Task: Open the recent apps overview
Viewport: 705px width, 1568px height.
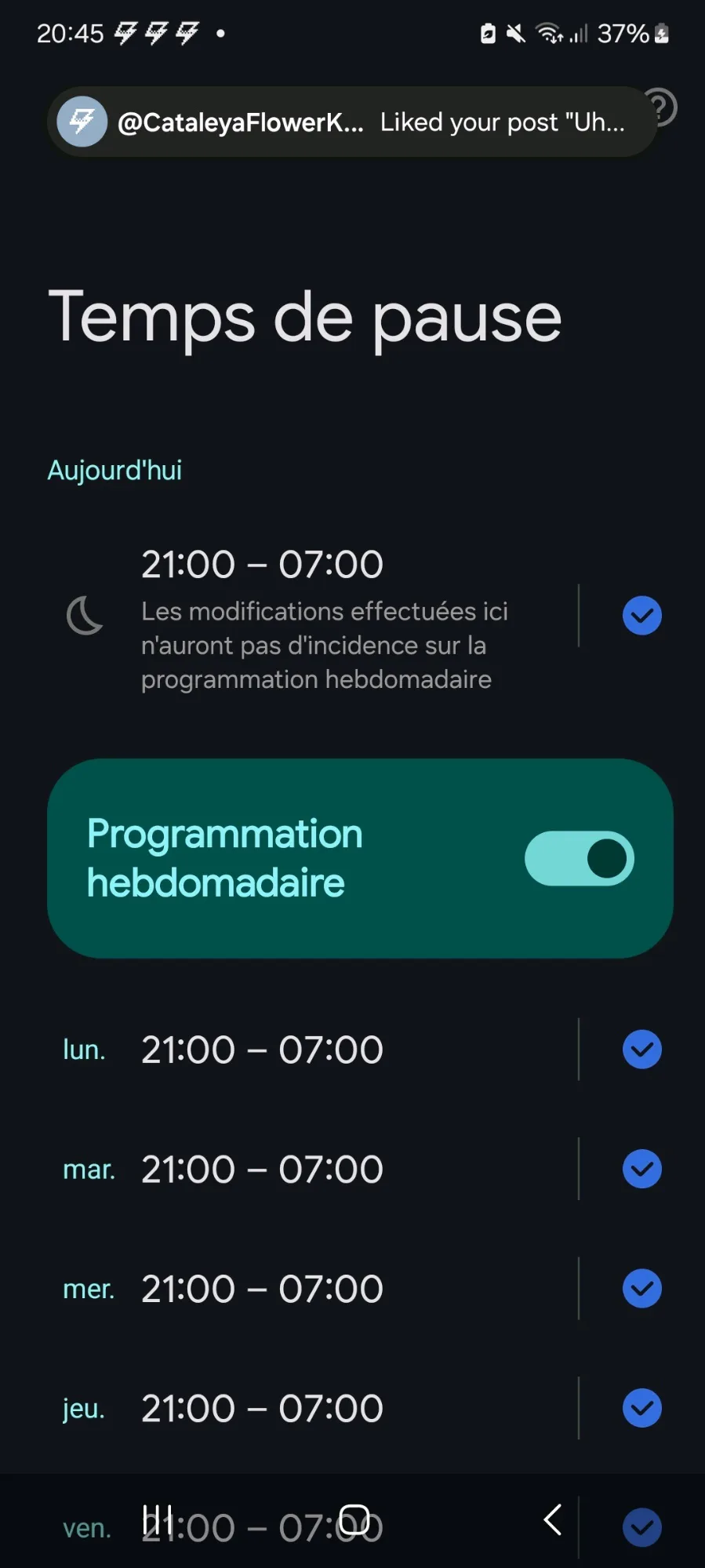Action: point(158,1519)
